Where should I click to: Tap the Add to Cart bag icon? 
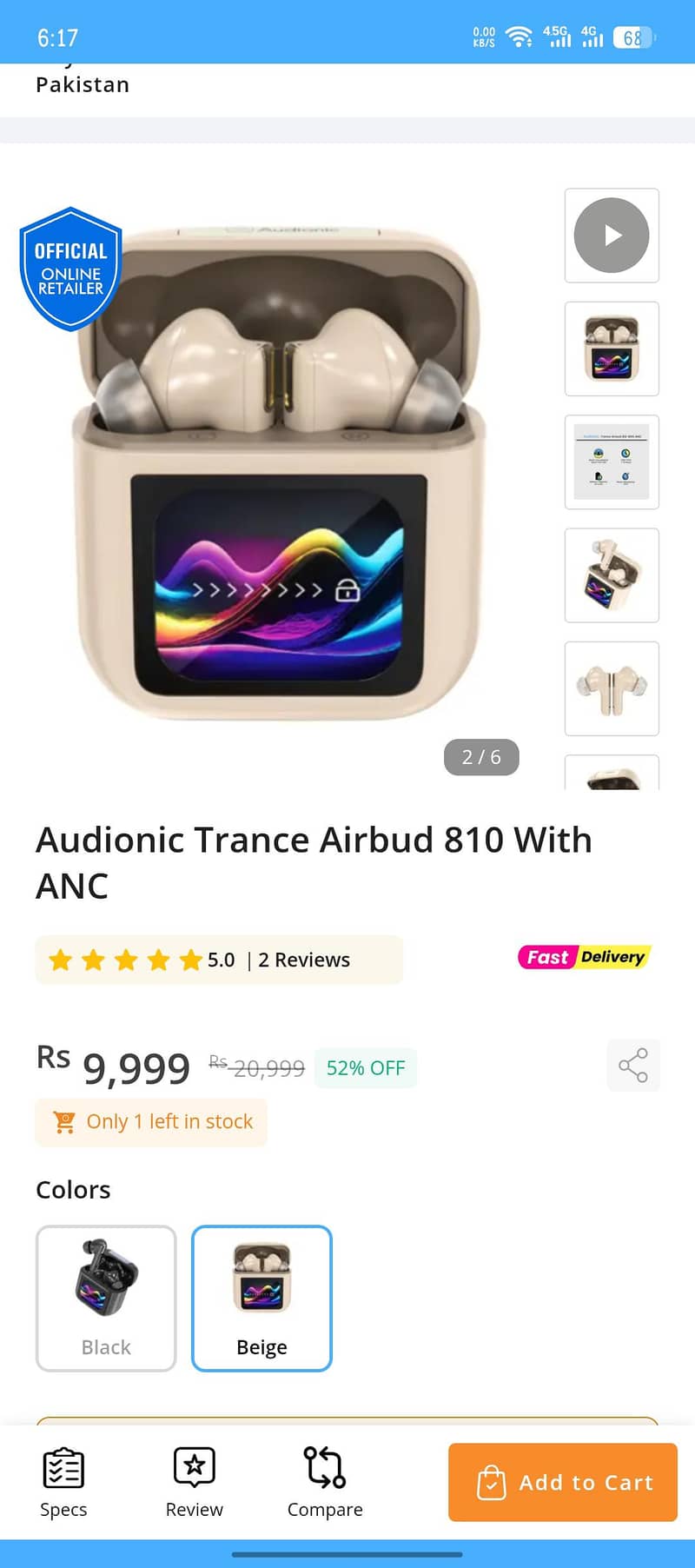point(493,1482)
